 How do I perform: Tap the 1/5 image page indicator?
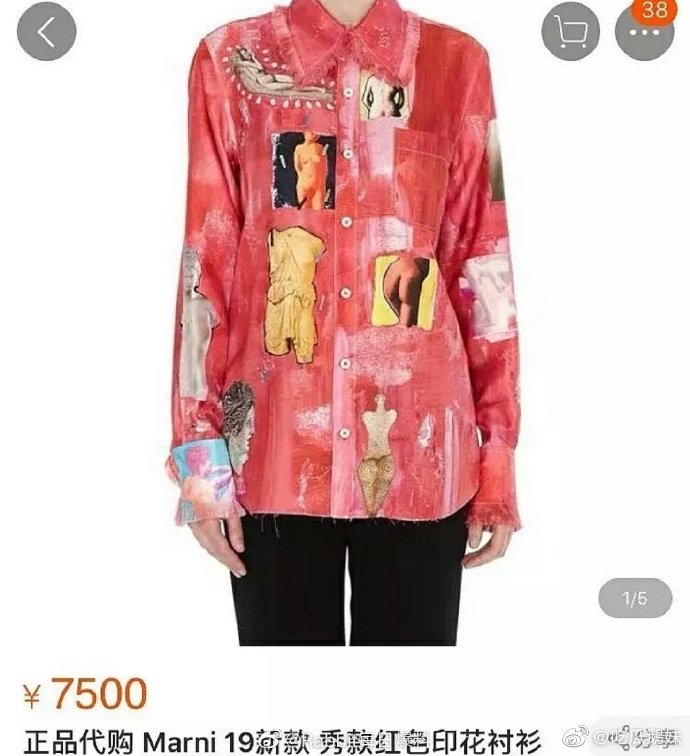click(635, 599)
